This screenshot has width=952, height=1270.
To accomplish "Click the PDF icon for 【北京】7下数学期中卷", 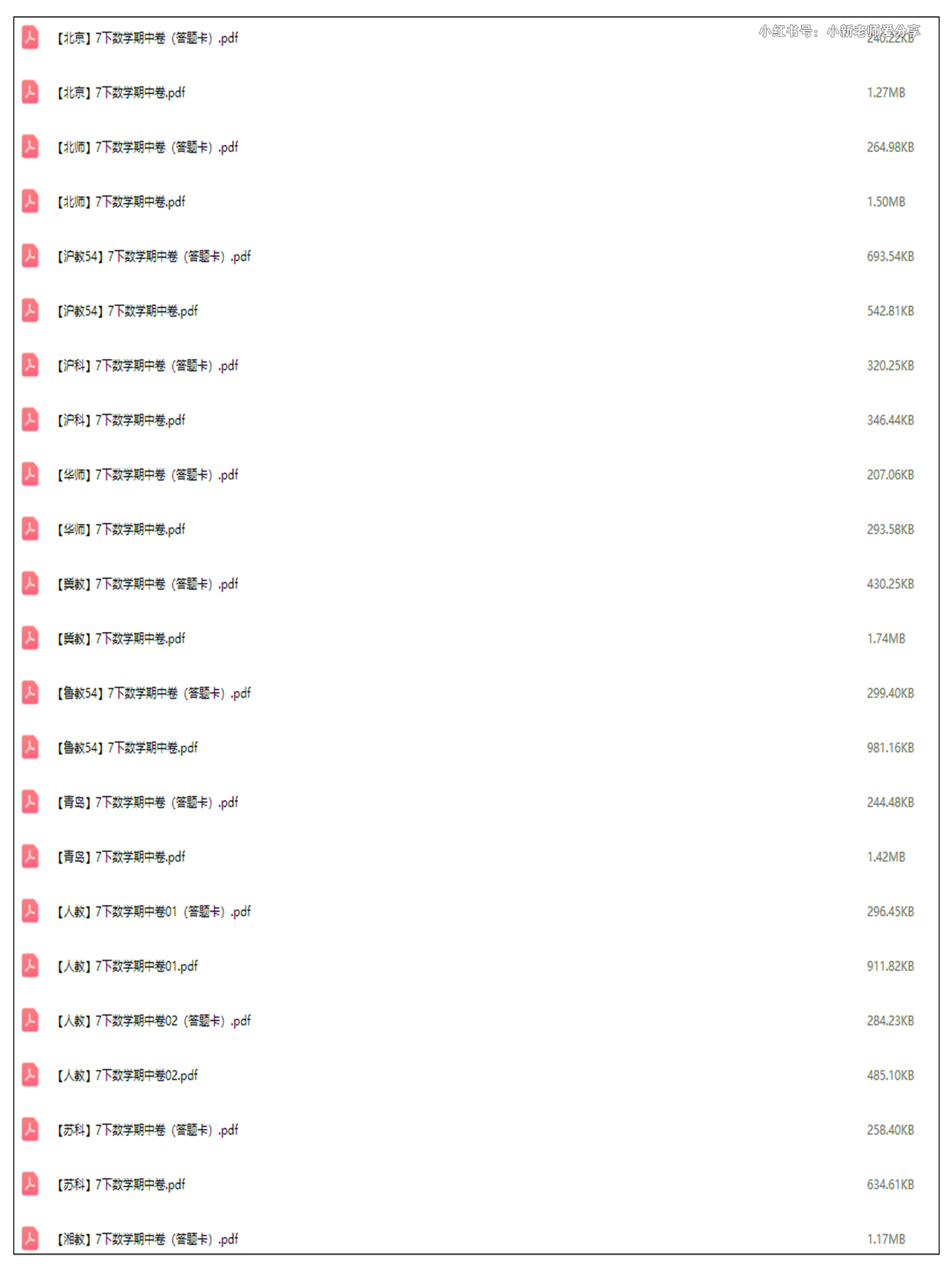I will click(x=29, y=90).
